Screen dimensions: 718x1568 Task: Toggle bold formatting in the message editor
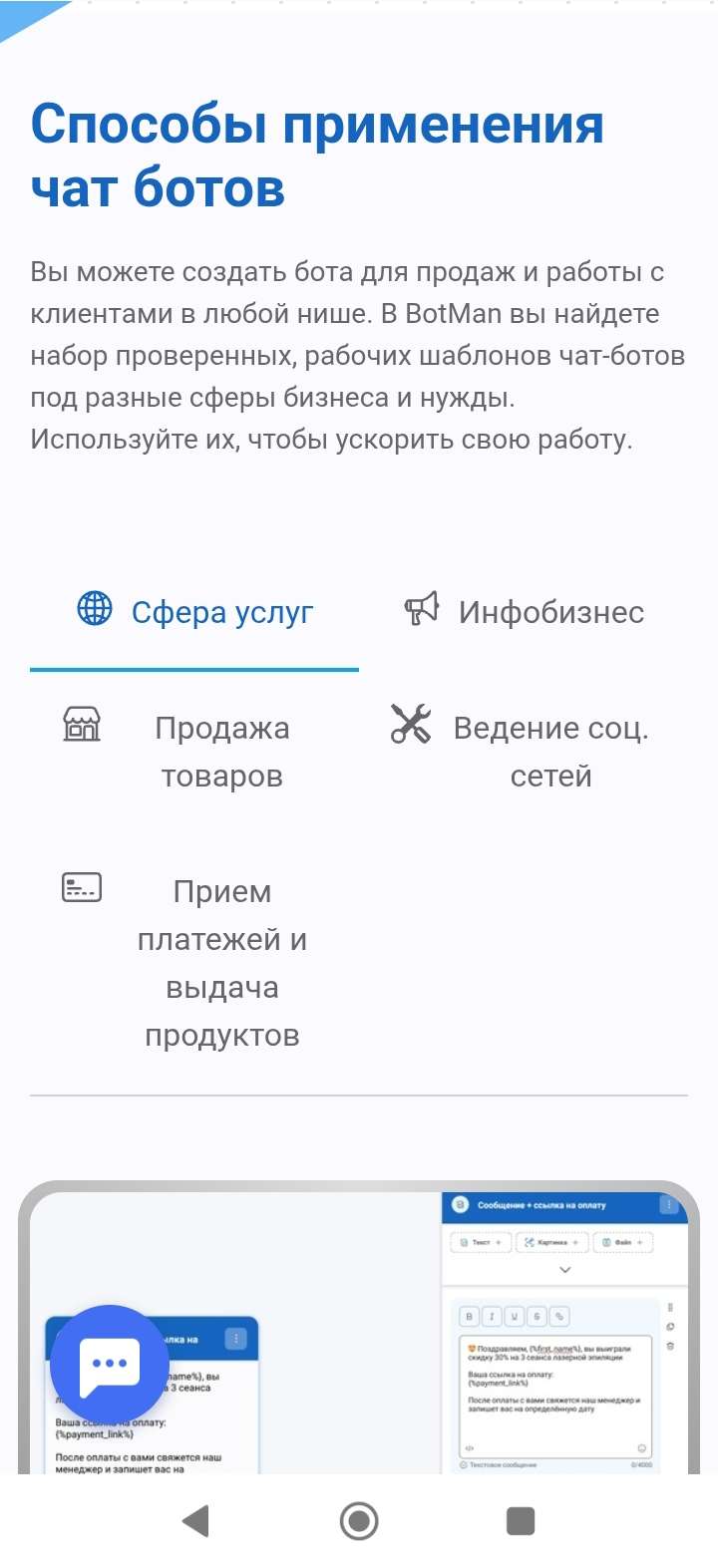coord(471,1317)
